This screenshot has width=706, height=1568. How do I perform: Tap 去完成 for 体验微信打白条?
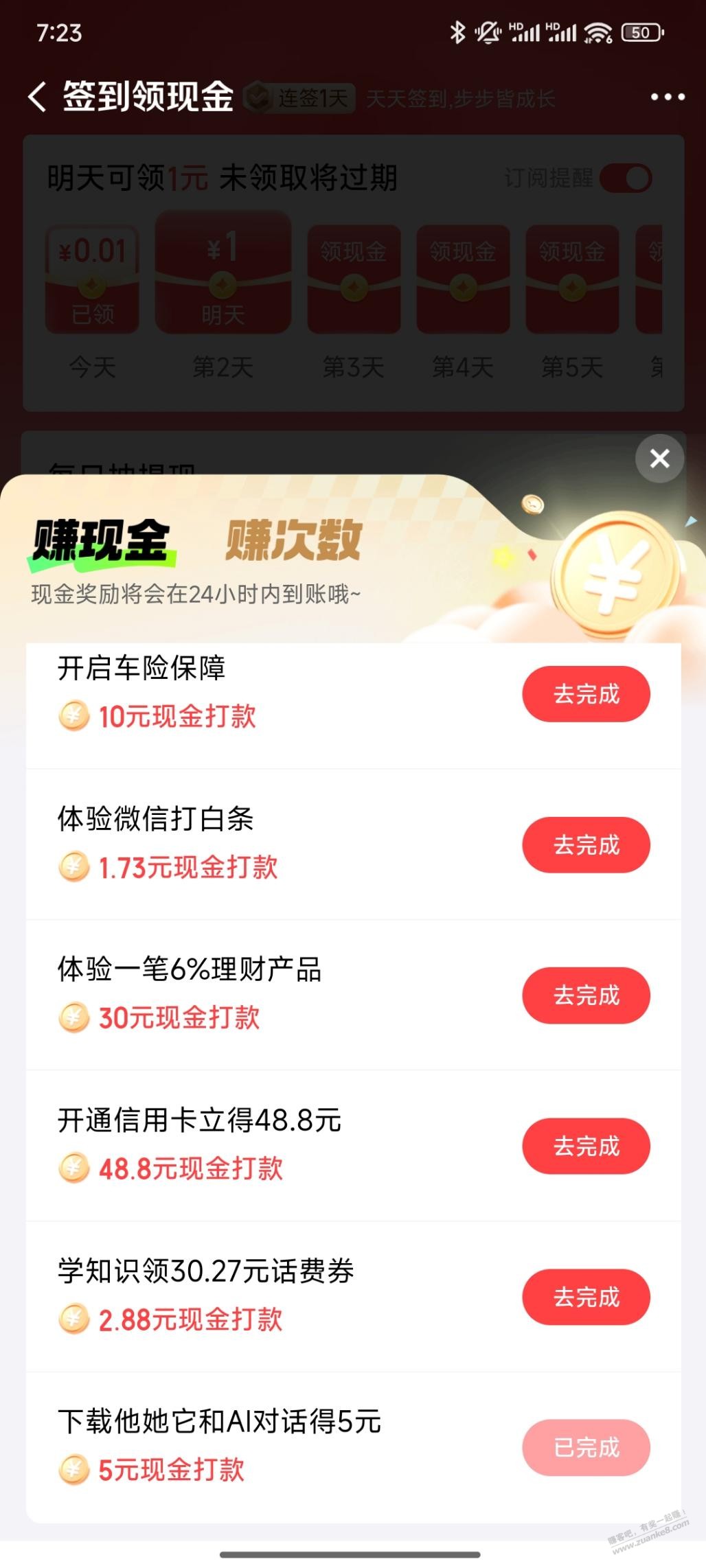tap(585, 844)
